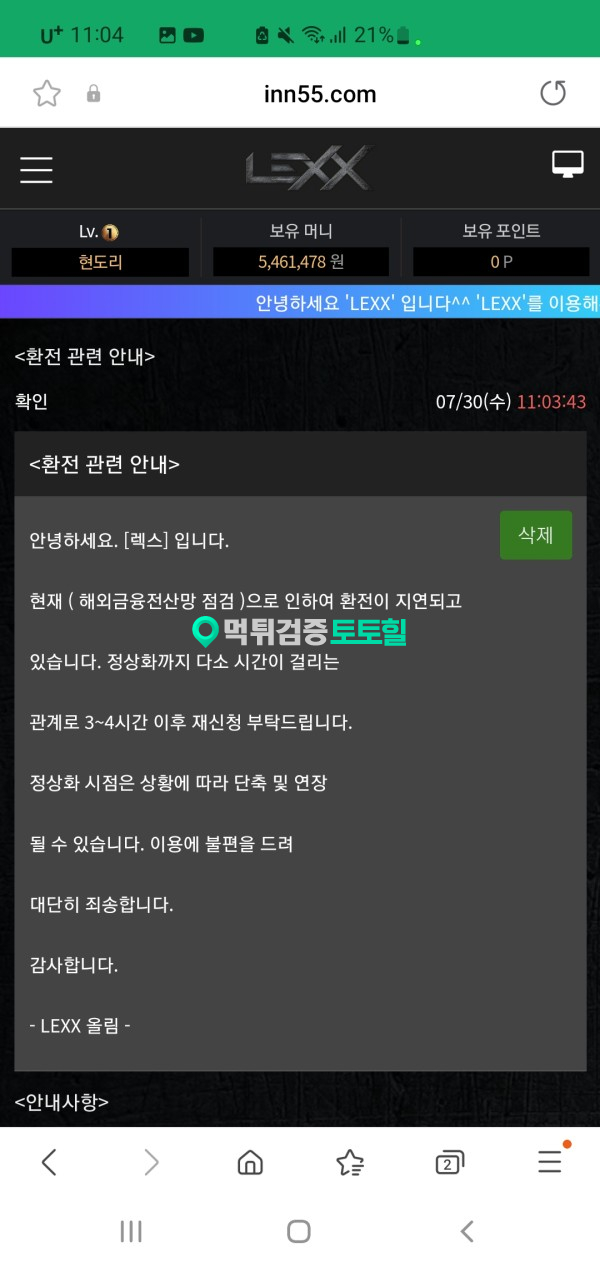This screenshot has height=1267, width=600.
Task: View the two open browser tabs
Action: coord(450,1162)
